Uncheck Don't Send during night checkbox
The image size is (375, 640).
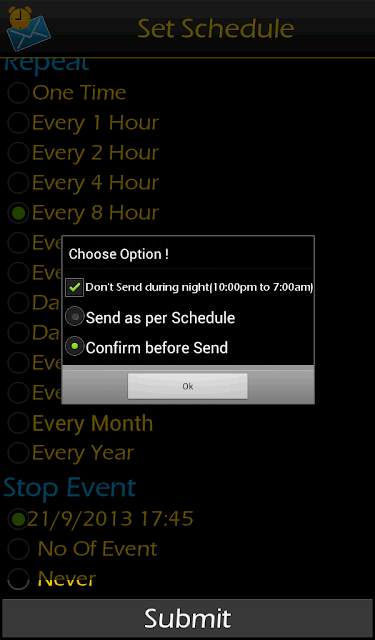(74, 287)
